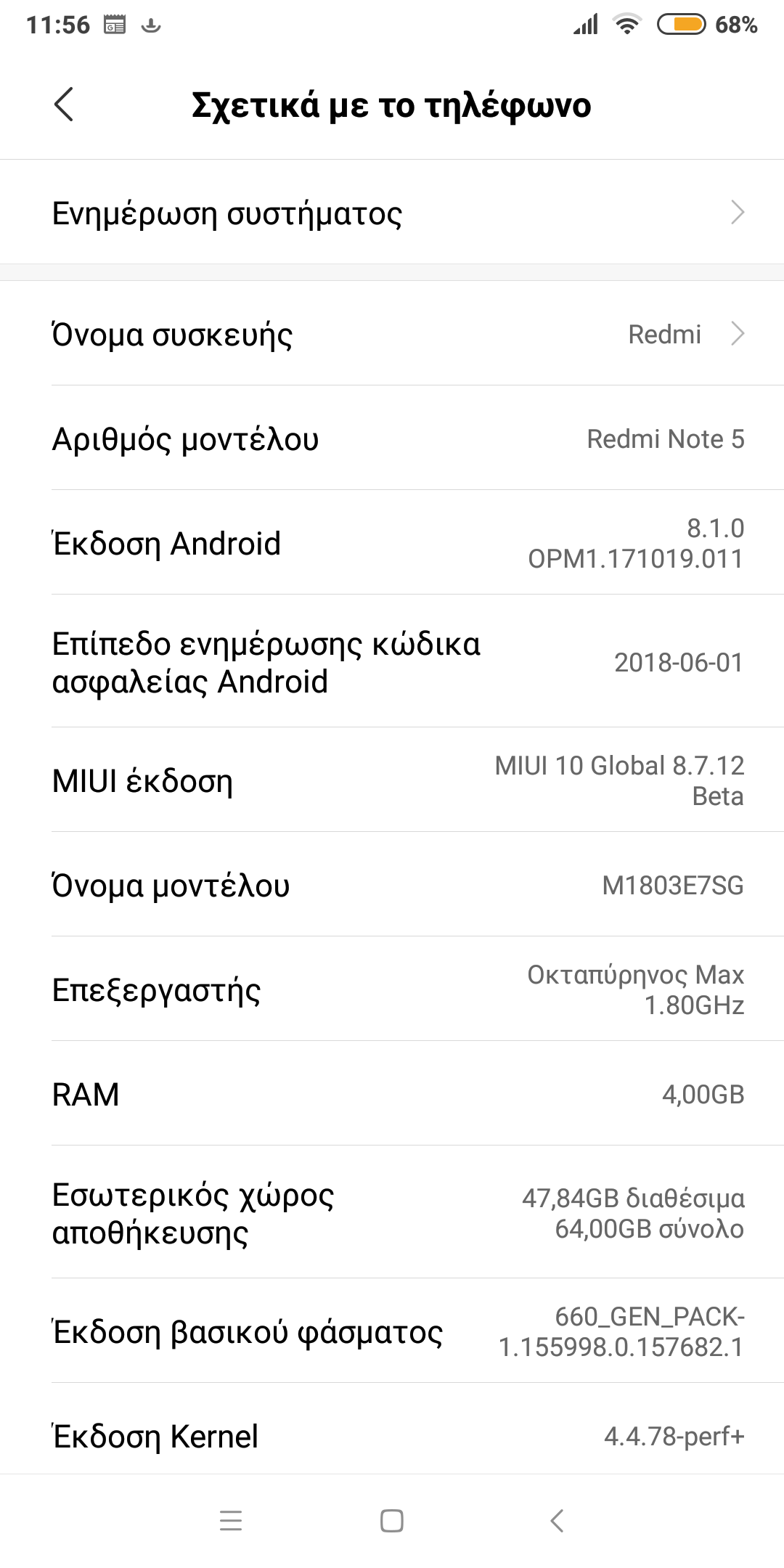Go back using the top-left arrow
This screenshot has width=784, height=1568.
coord(64,105)
